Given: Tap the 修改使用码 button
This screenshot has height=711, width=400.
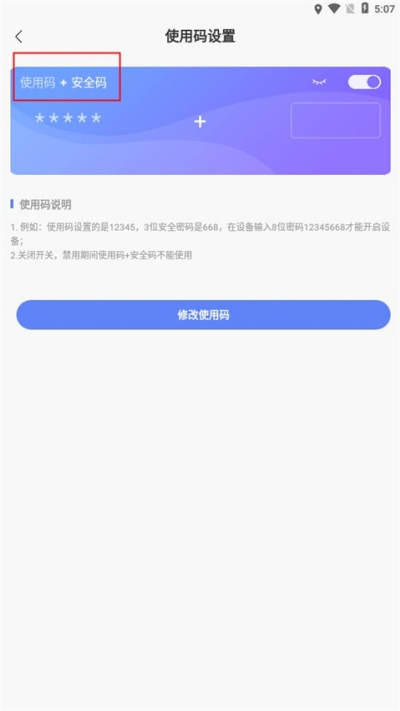Looking at the screenshot, I should pos(203,315).
